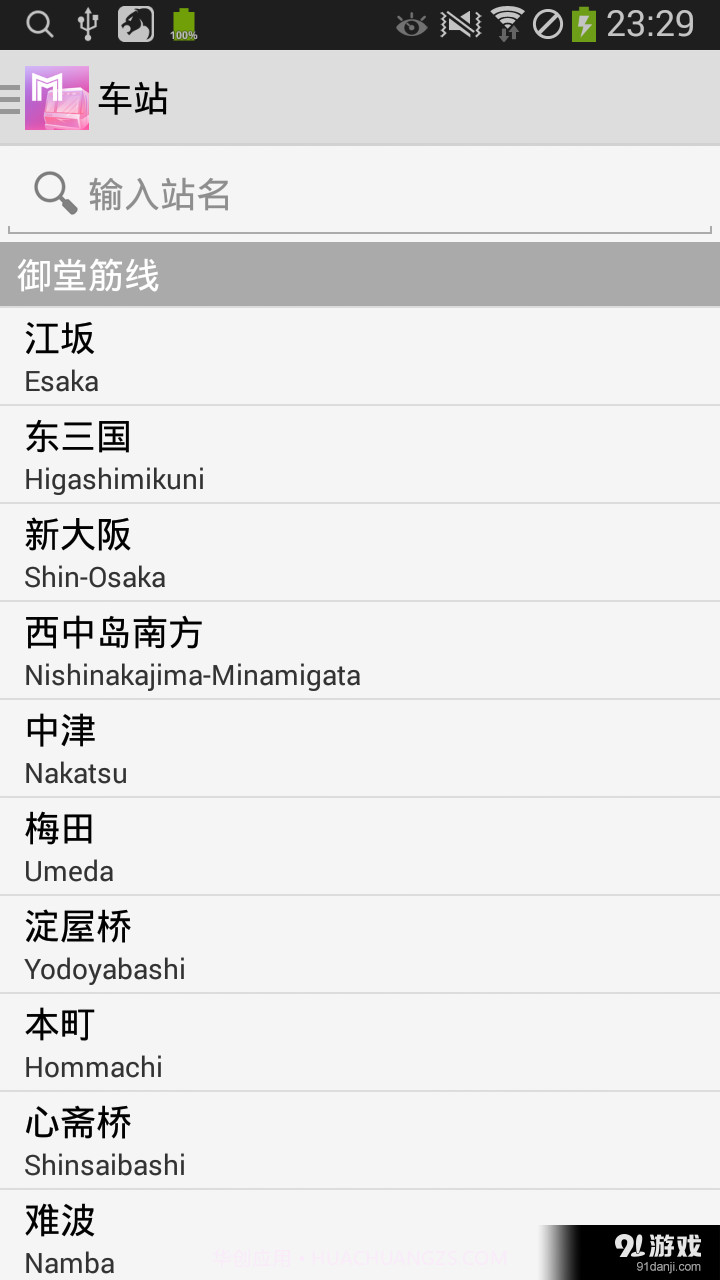Viewport: 720px width, 1280px height.
Task: Click the magnifier icon in the search bar
Action: (55, 193)
